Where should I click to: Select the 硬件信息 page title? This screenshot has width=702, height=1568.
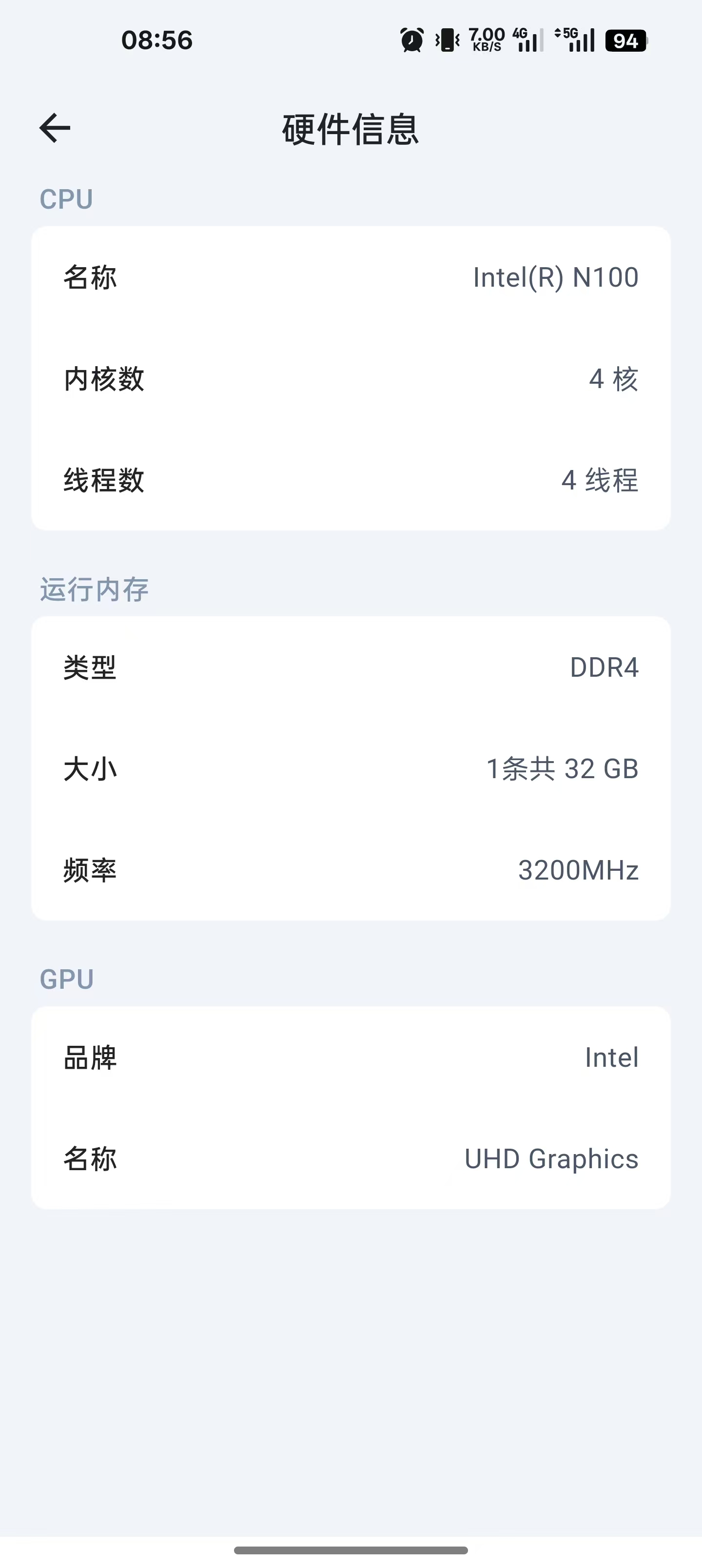(x=351, y=130)
